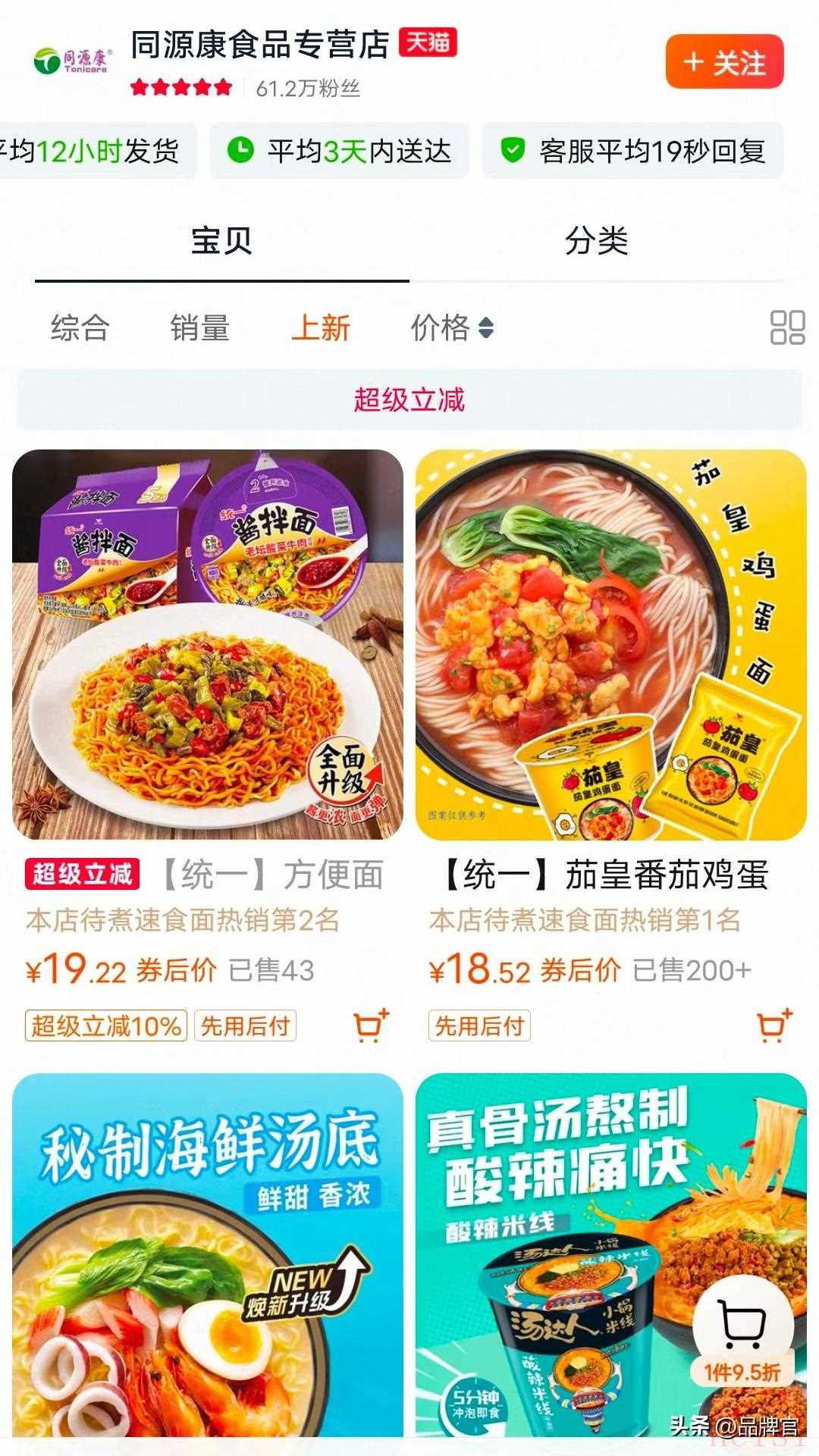Add the ¥19.22 方便面 to cart
The width and height of the screenshot is (819, 1456).
[371, 1025]
